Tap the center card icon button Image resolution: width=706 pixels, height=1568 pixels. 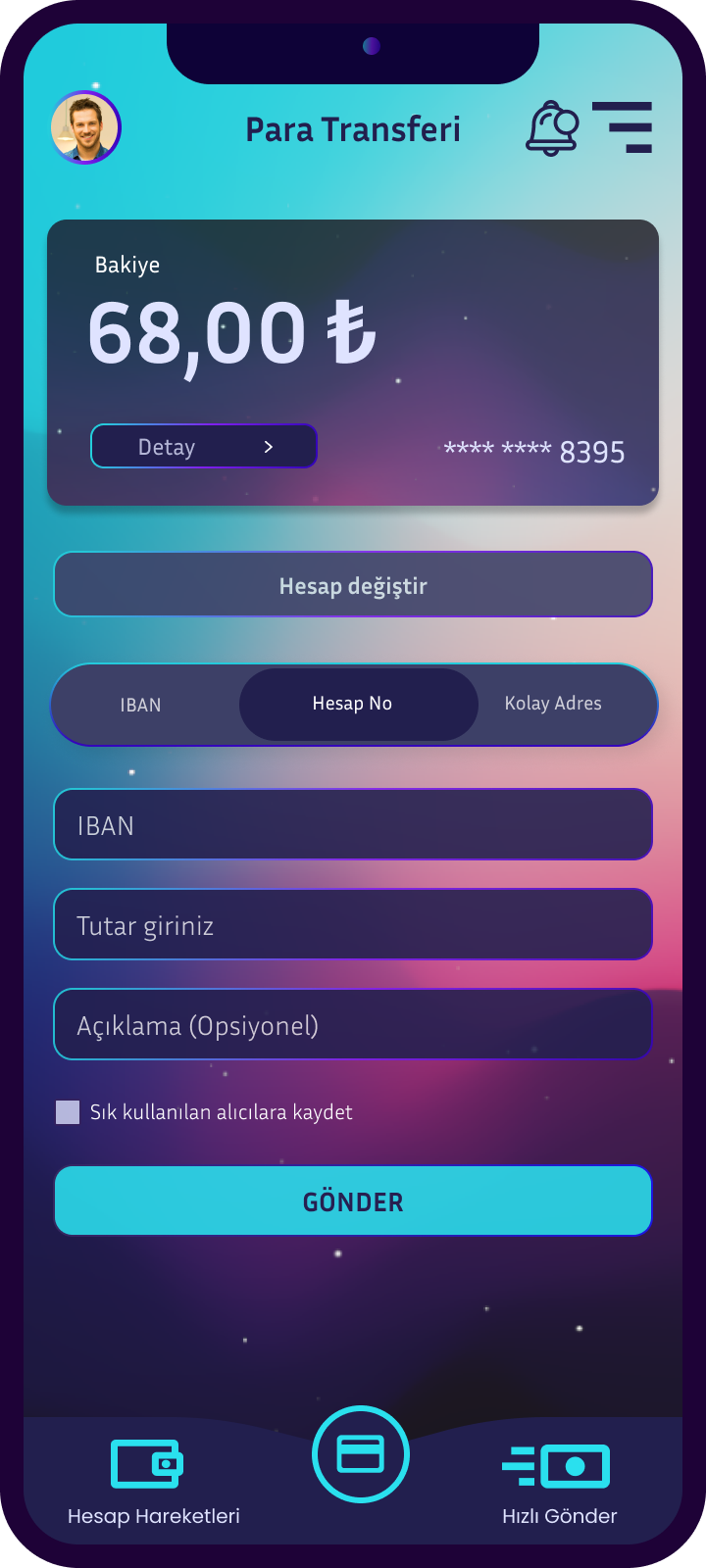(x=361, y=1454)
